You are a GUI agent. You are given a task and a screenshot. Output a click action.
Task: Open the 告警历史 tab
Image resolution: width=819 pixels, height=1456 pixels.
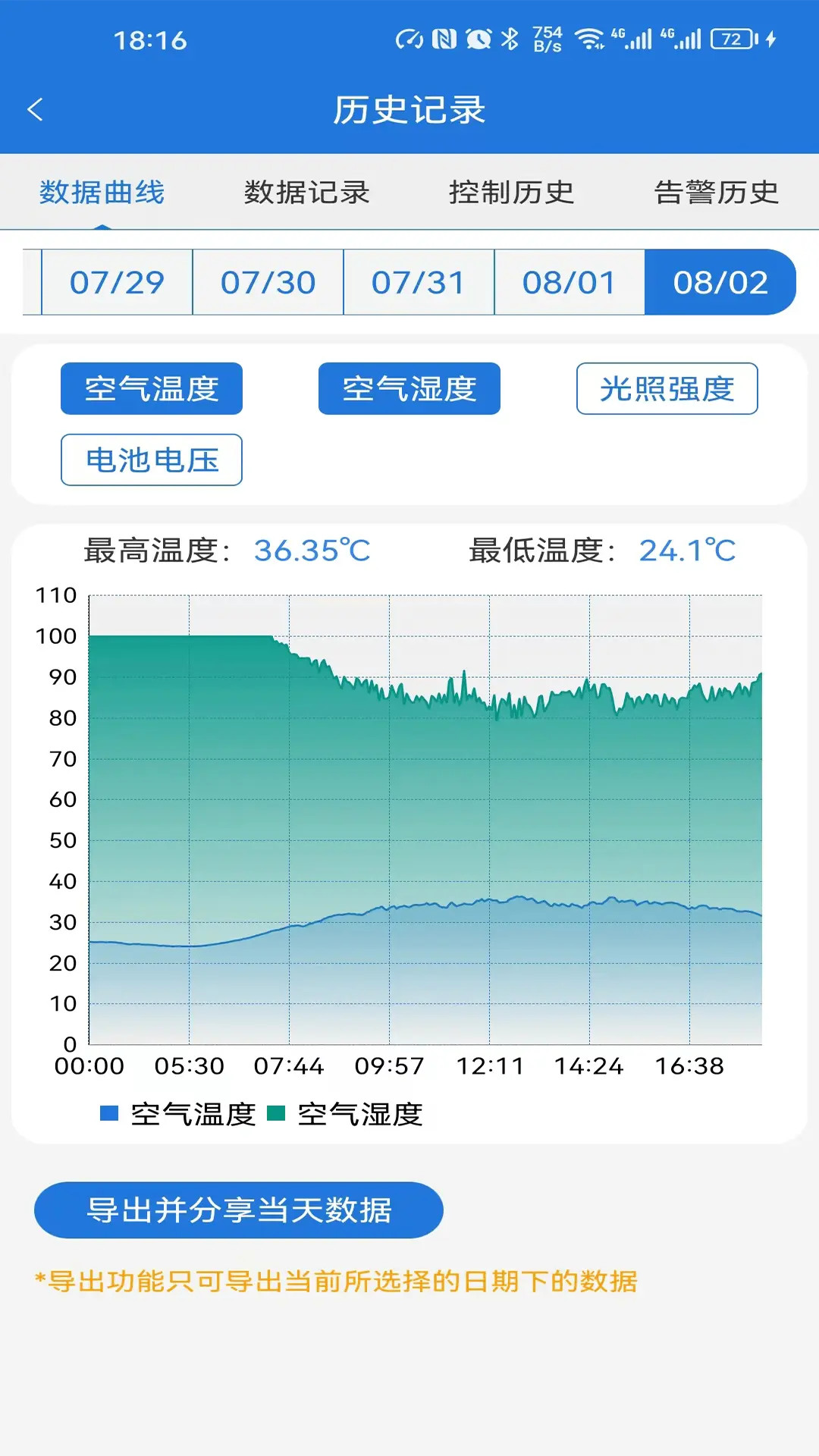tap(717, 192)
